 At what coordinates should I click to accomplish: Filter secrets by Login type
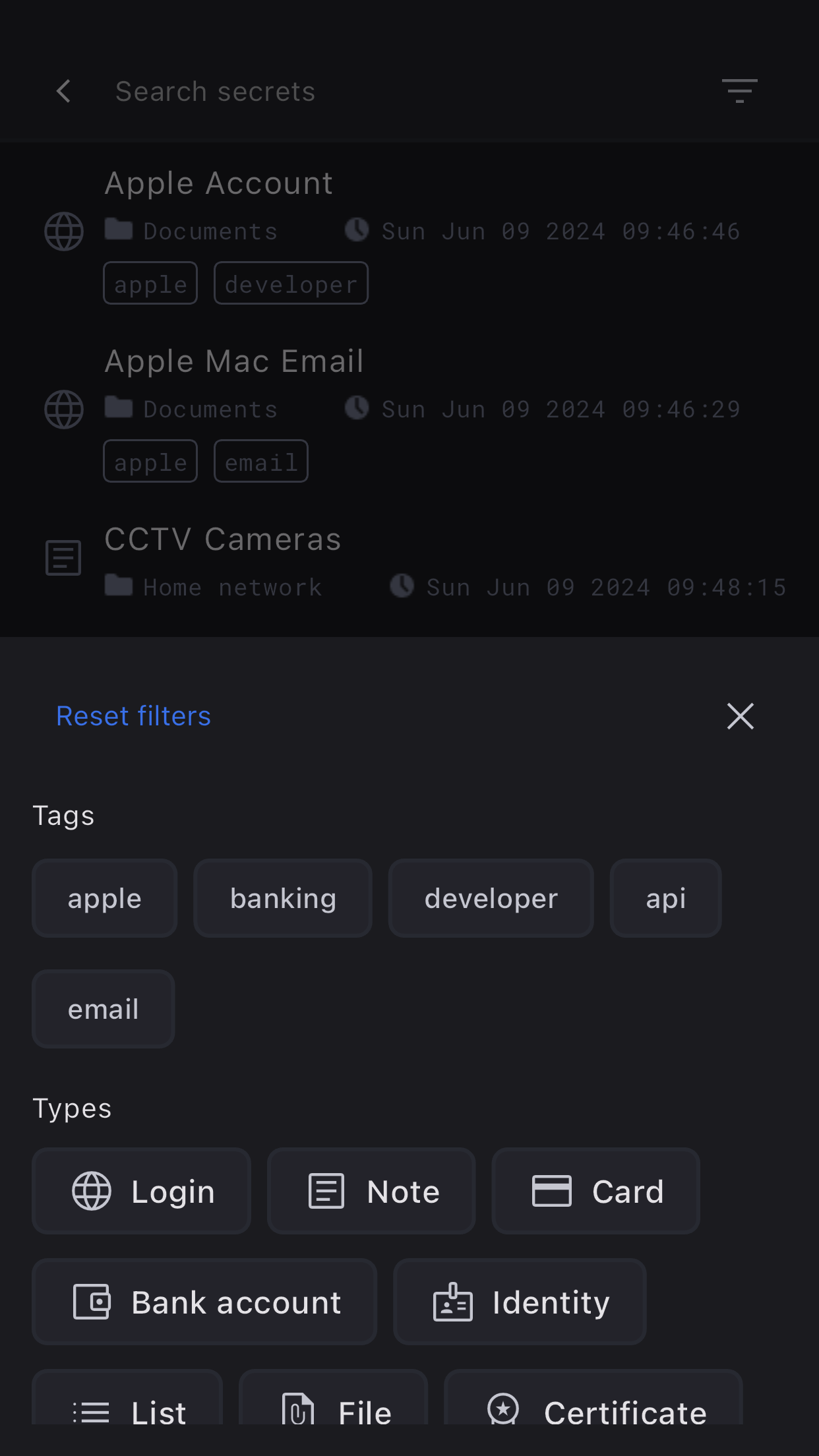[142, 1191]
